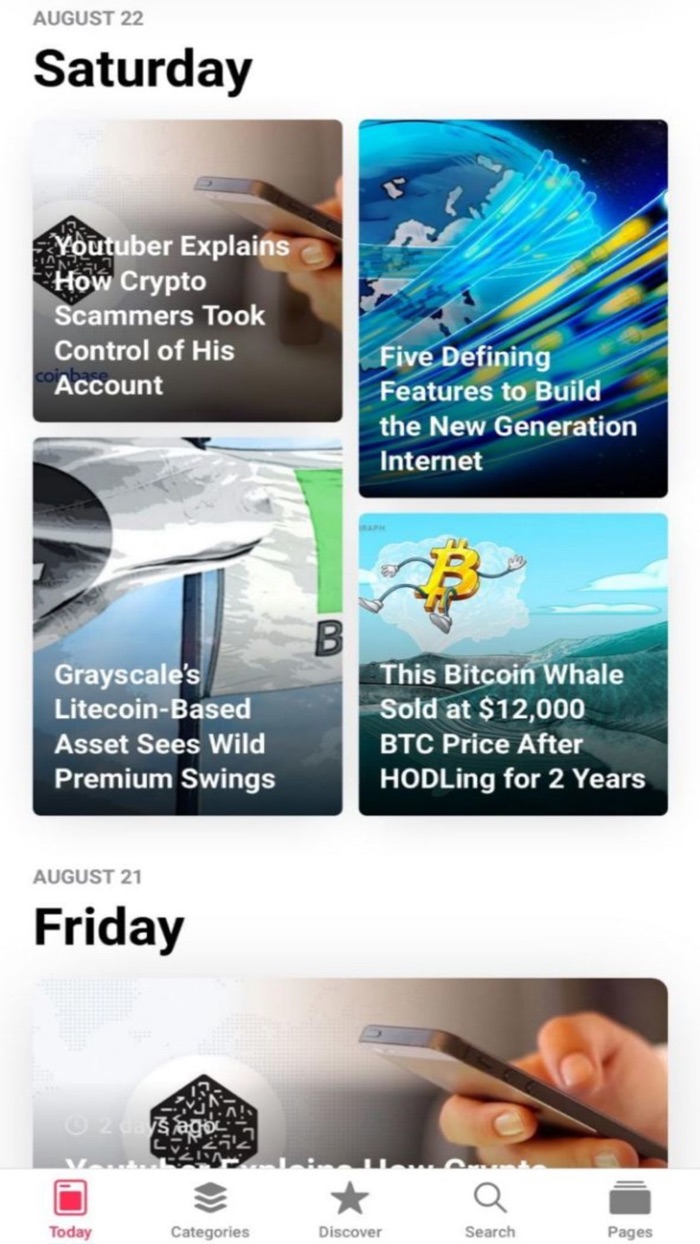Screen dimensions: 700x1244
Task: Go to the Pages tab
Action: tap(630, 1208)
